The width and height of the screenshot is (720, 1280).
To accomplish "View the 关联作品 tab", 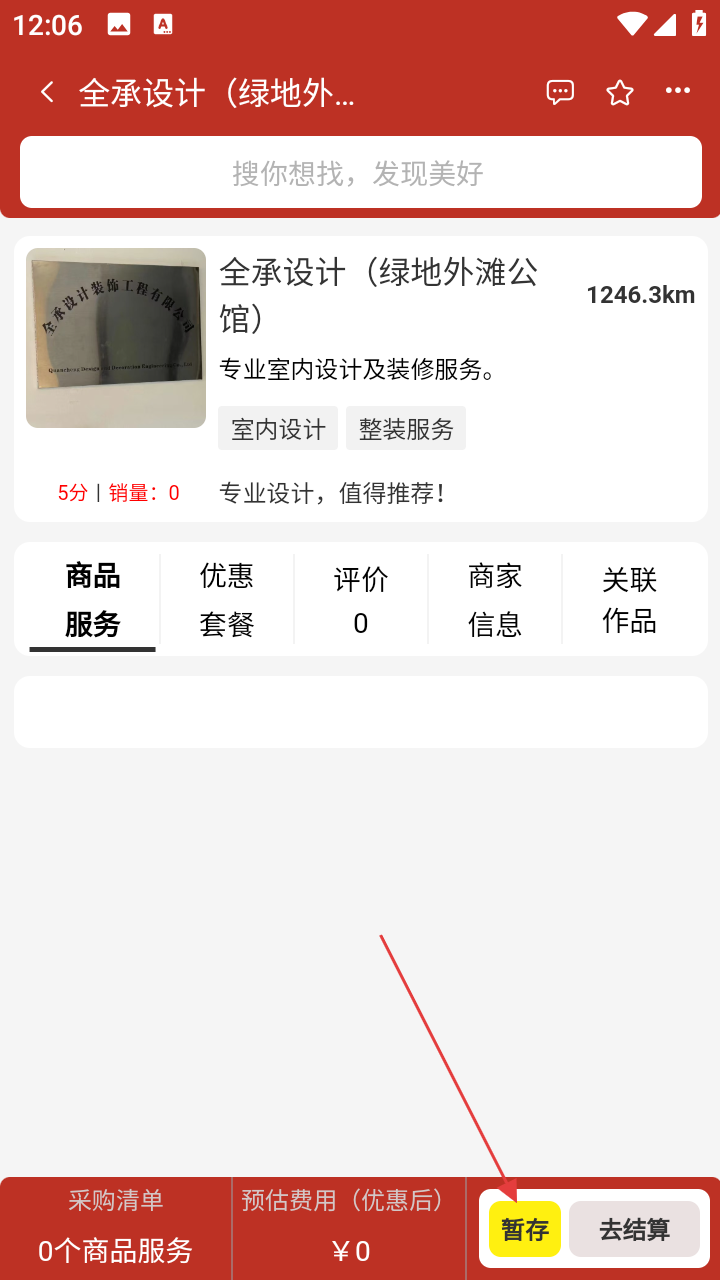I will click(629, 600).
